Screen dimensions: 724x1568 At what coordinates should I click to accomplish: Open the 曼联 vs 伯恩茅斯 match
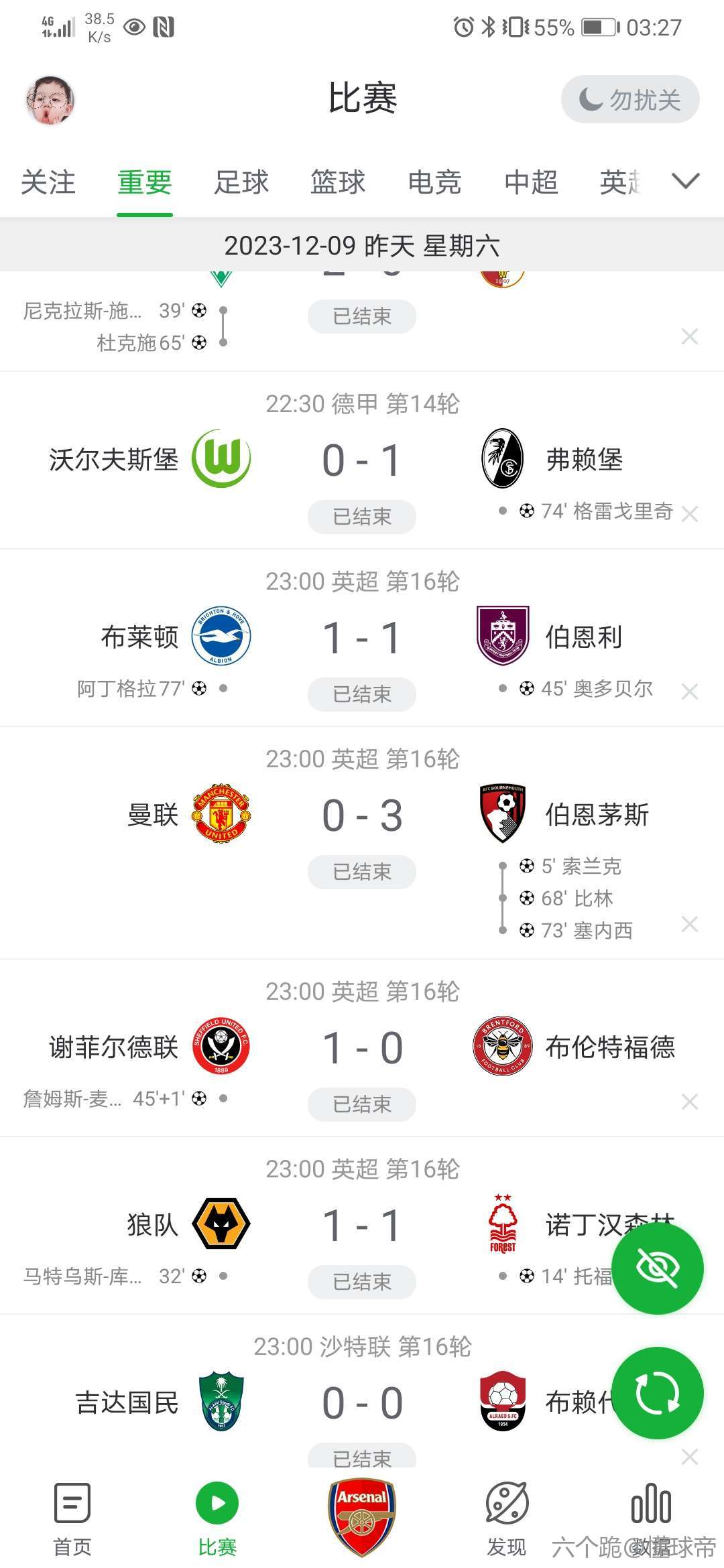point(362,816)
